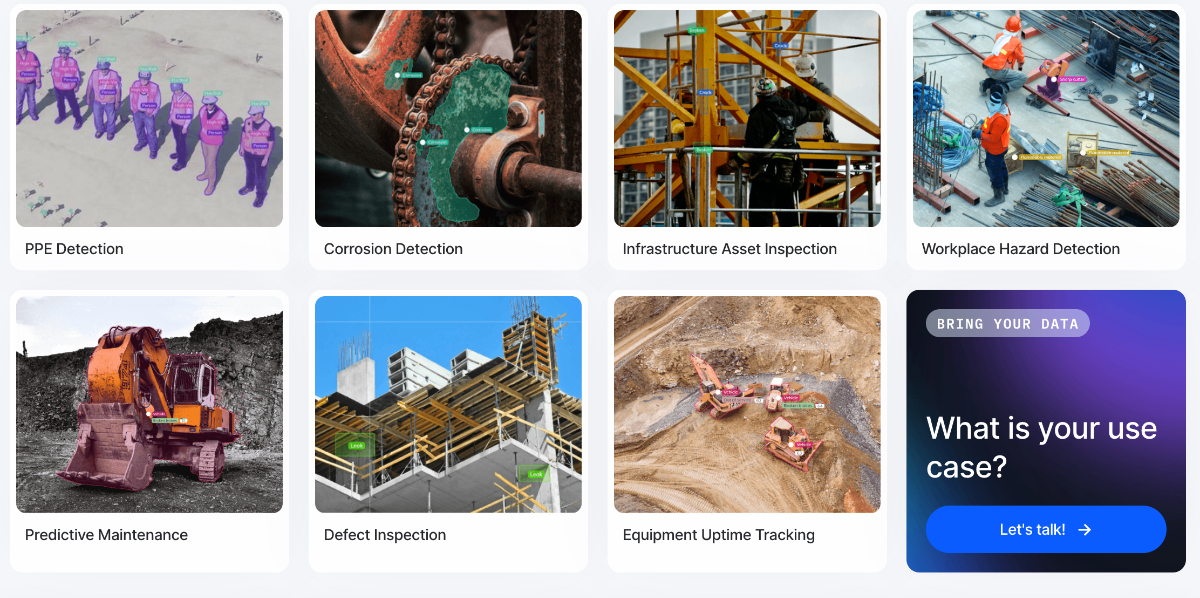The height and width of the screenshot is (598, 1200).
Task: Open the PPE Detection card
Action: (x=149, y=130)
